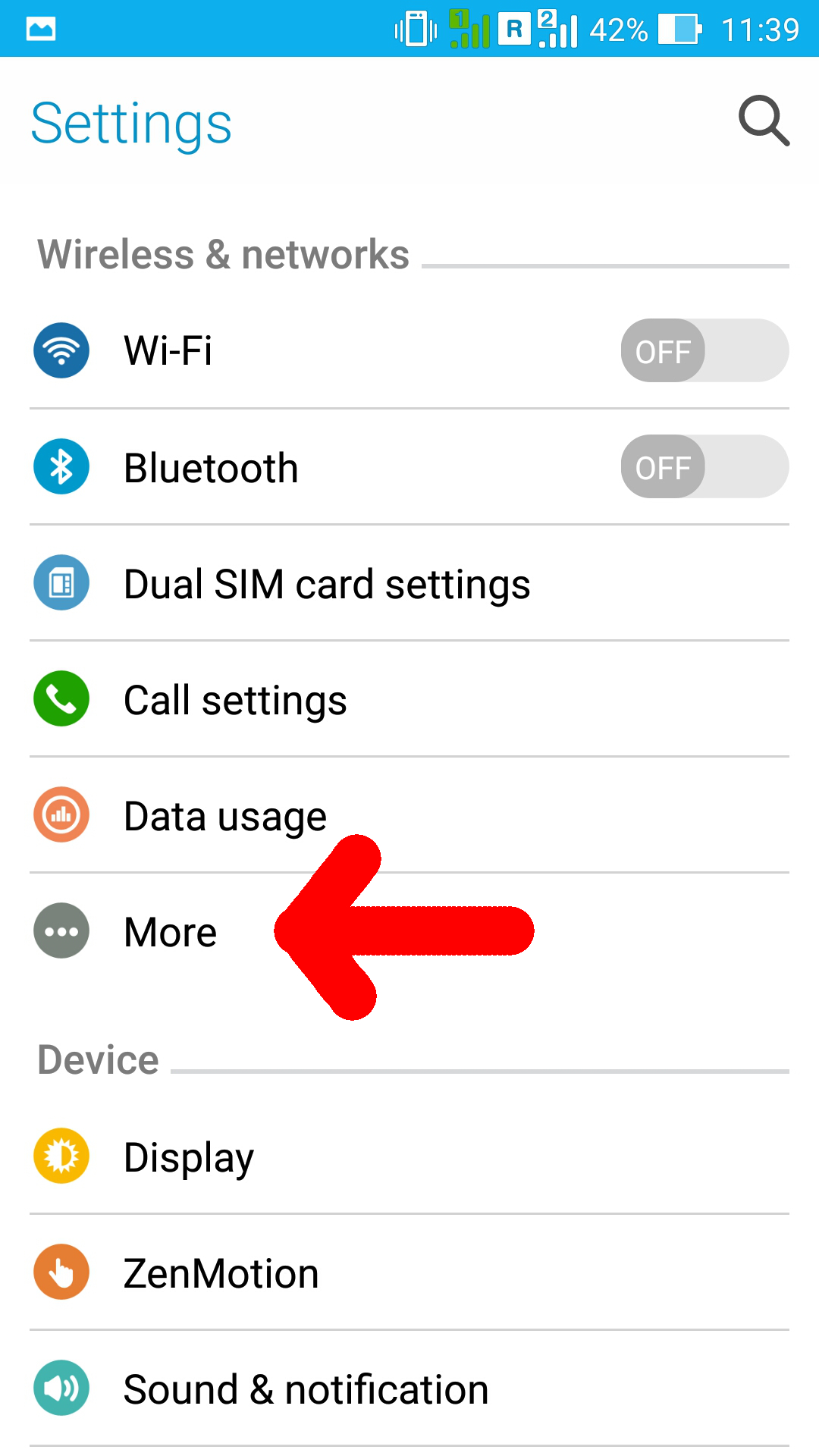Open Dual SIM card settings
819x1456 pixels.
click(409, 583)
